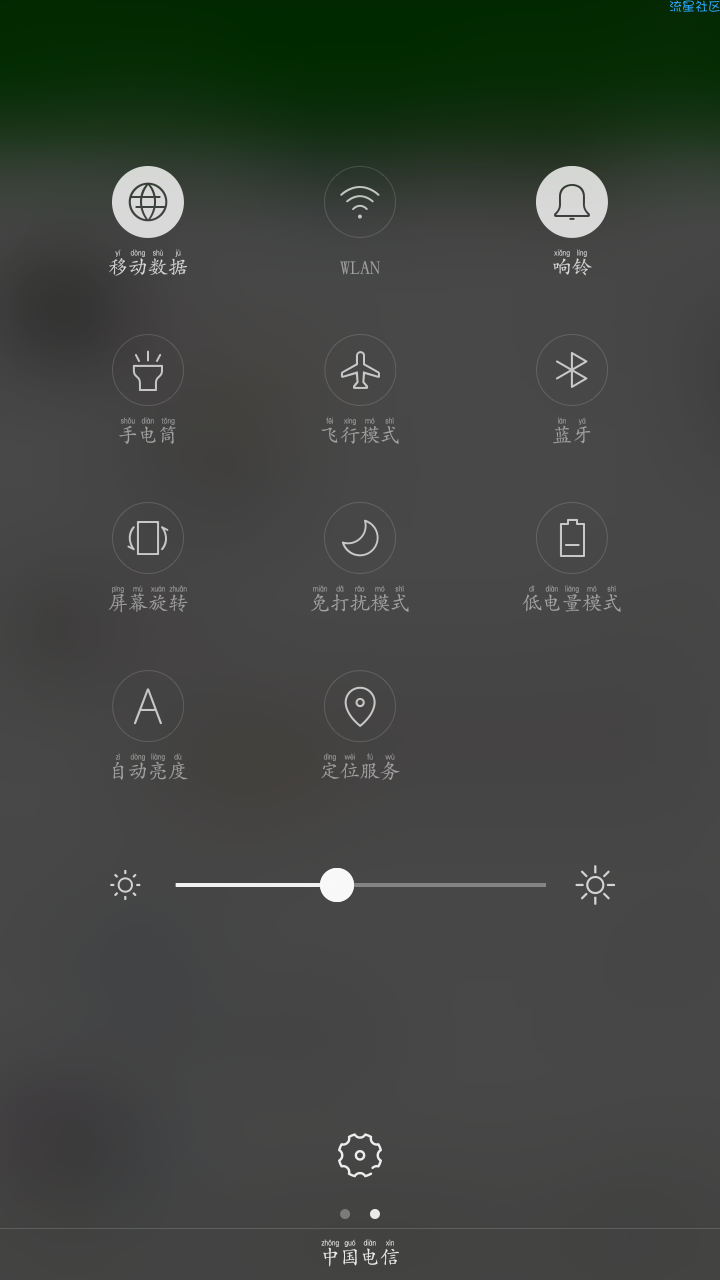Enable auto brightness (自动亮度)

click(x=148, y=706)
